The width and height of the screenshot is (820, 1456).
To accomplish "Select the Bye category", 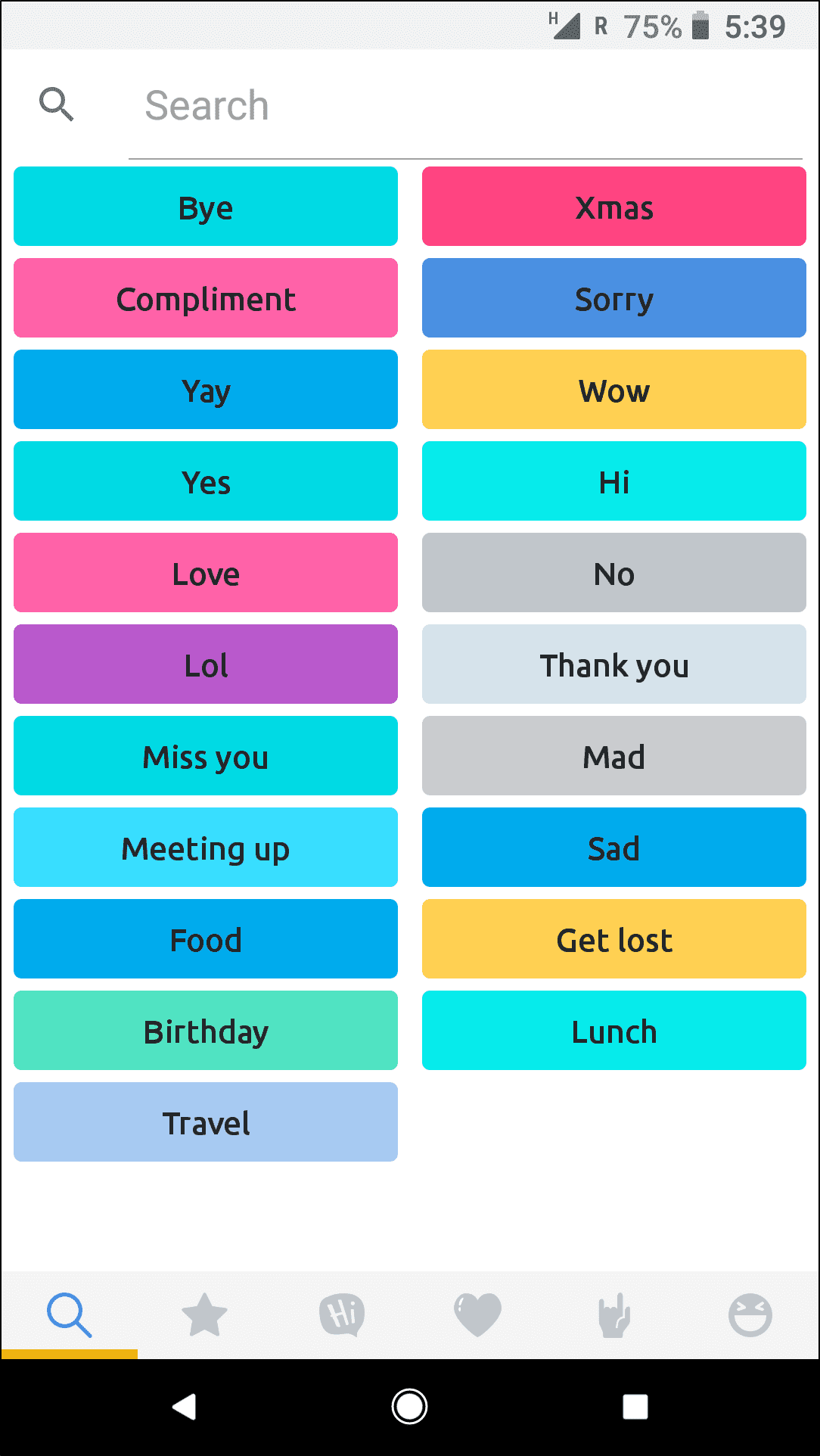I will (206, 207).
